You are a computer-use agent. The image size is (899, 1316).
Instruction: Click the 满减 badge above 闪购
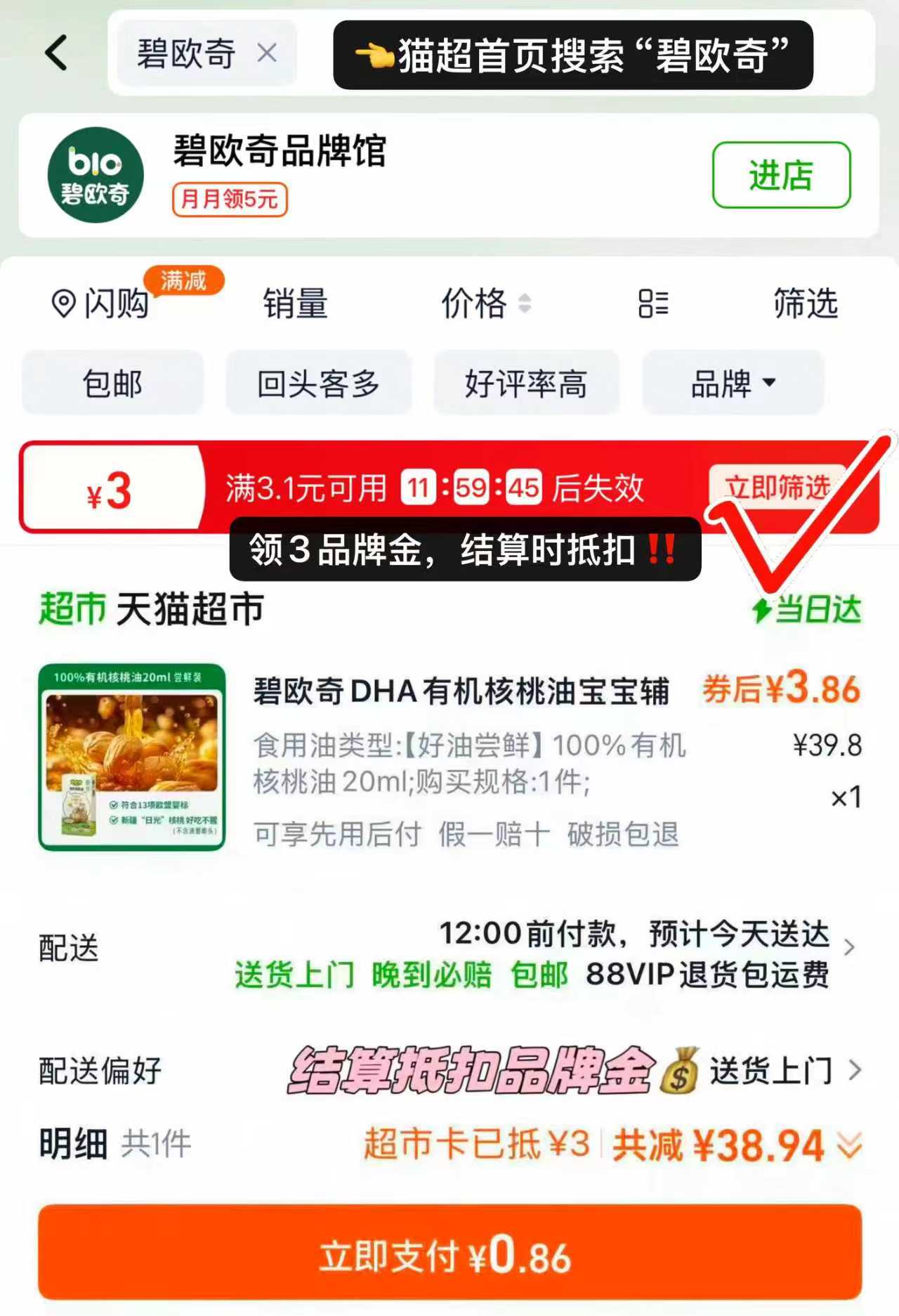[181, 280]
